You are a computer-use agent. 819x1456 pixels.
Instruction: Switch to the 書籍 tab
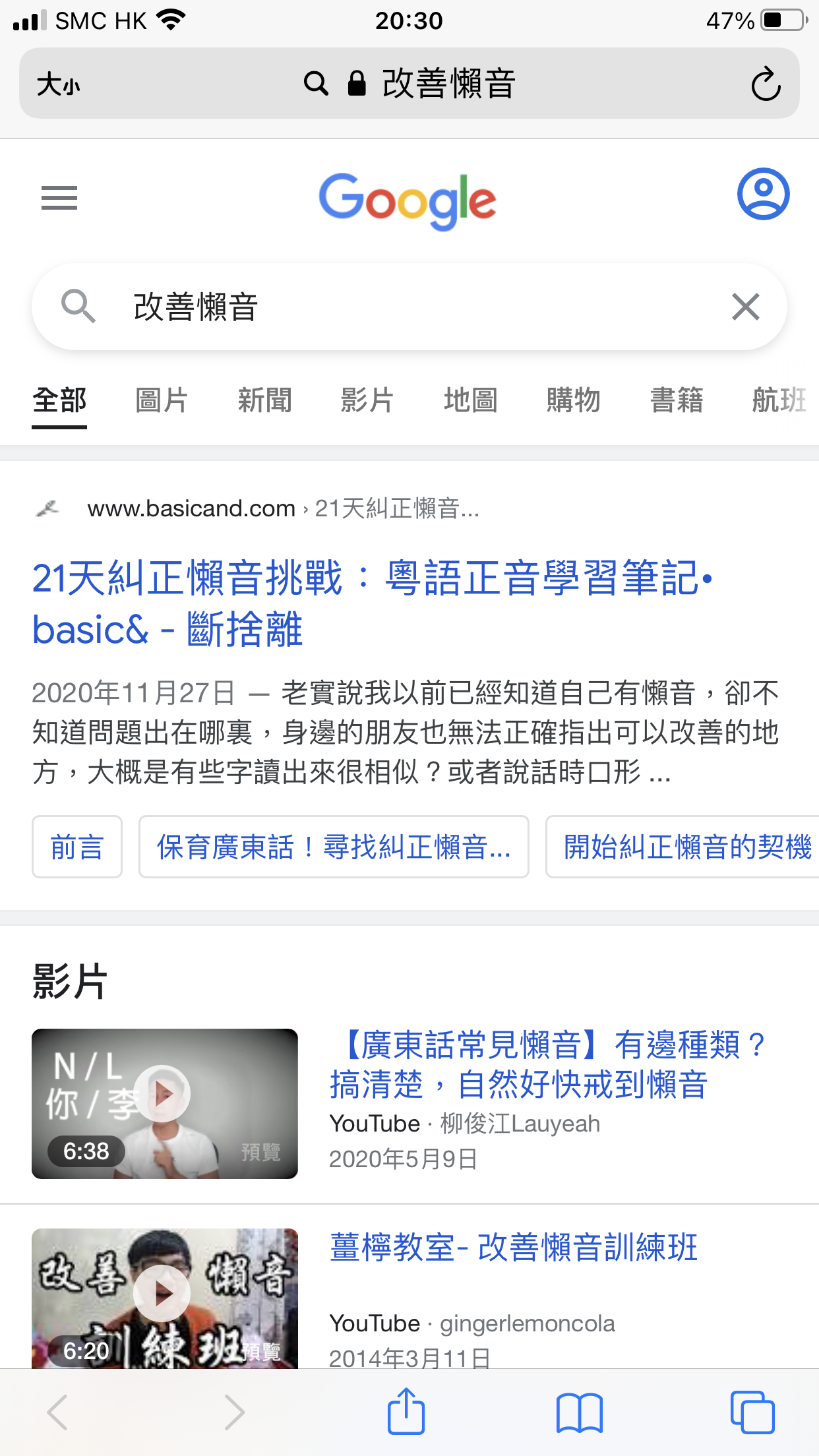point(677,400)
